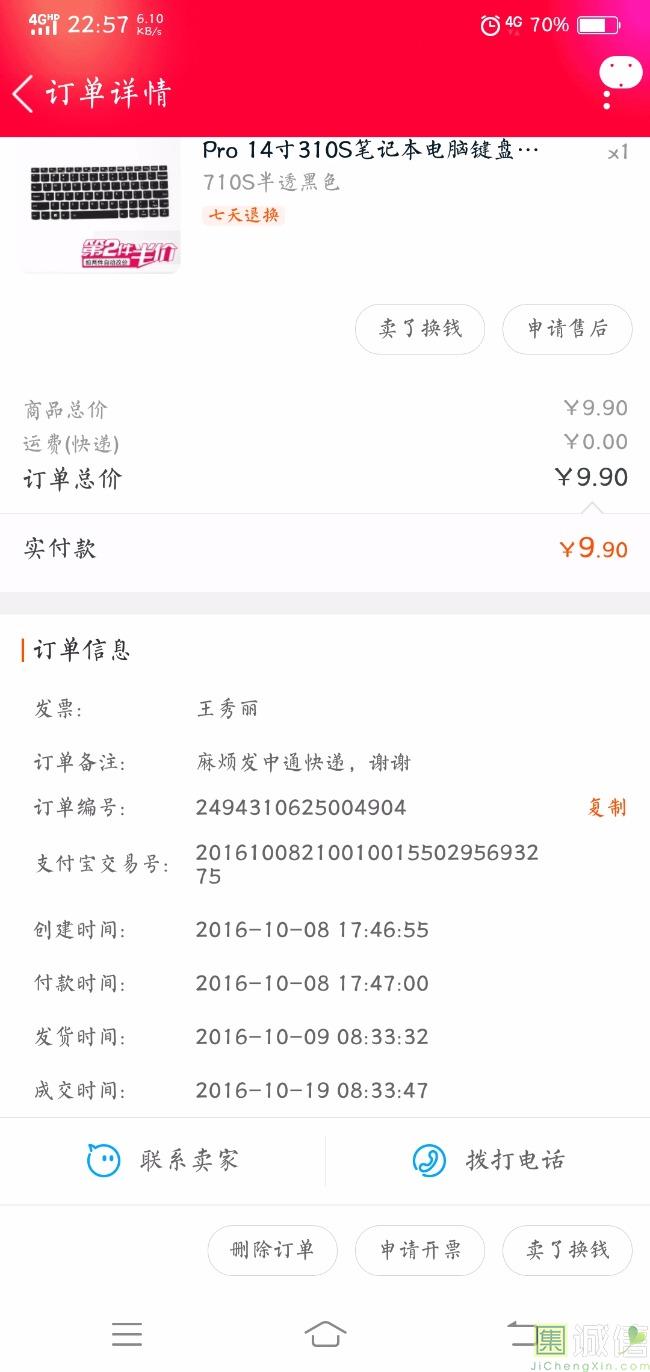Call the seller with 拨打电话

[x=488, y=1160]
